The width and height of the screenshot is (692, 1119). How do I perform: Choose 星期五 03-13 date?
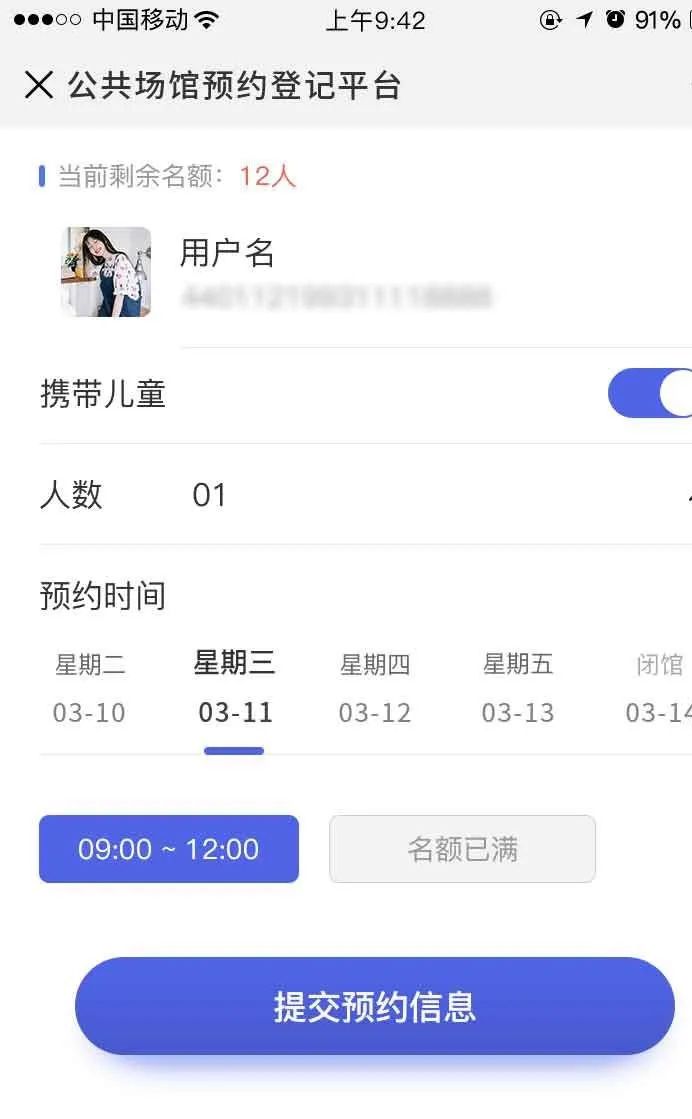coord(518,688)
